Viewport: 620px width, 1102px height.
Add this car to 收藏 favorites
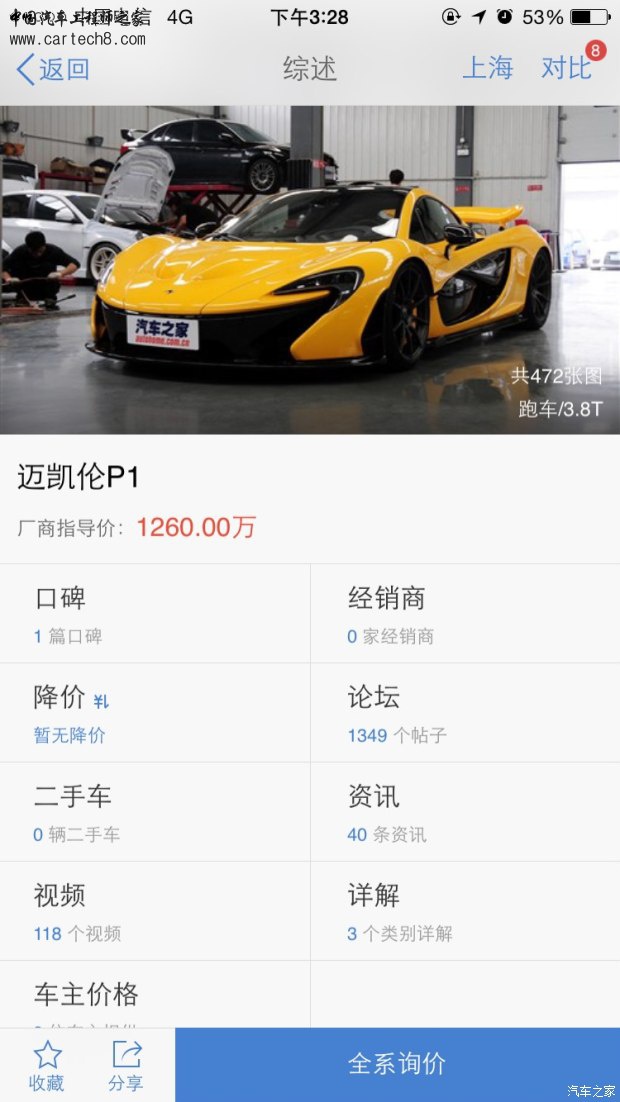46,1066
